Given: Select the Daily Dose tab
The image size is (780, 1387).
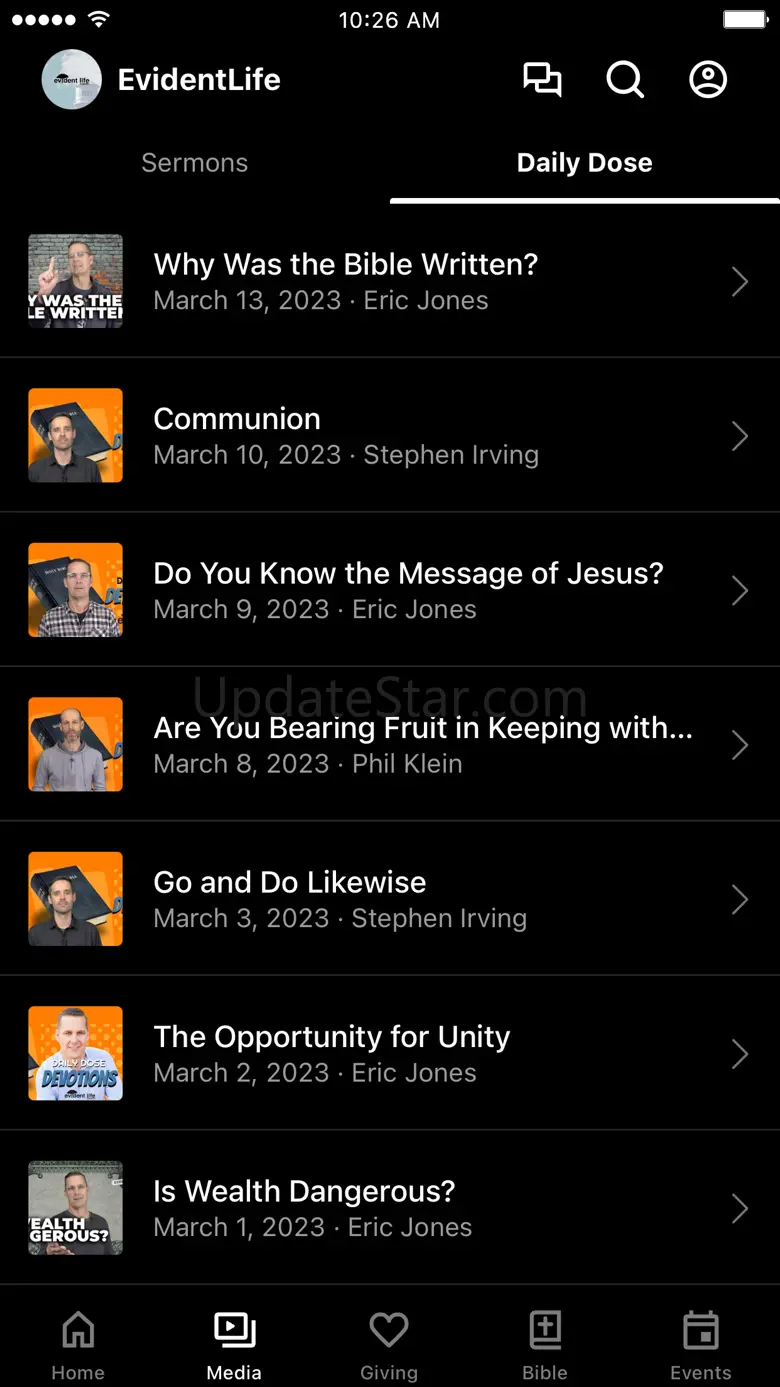Looking at the screenshot, I should coord(585,163).
